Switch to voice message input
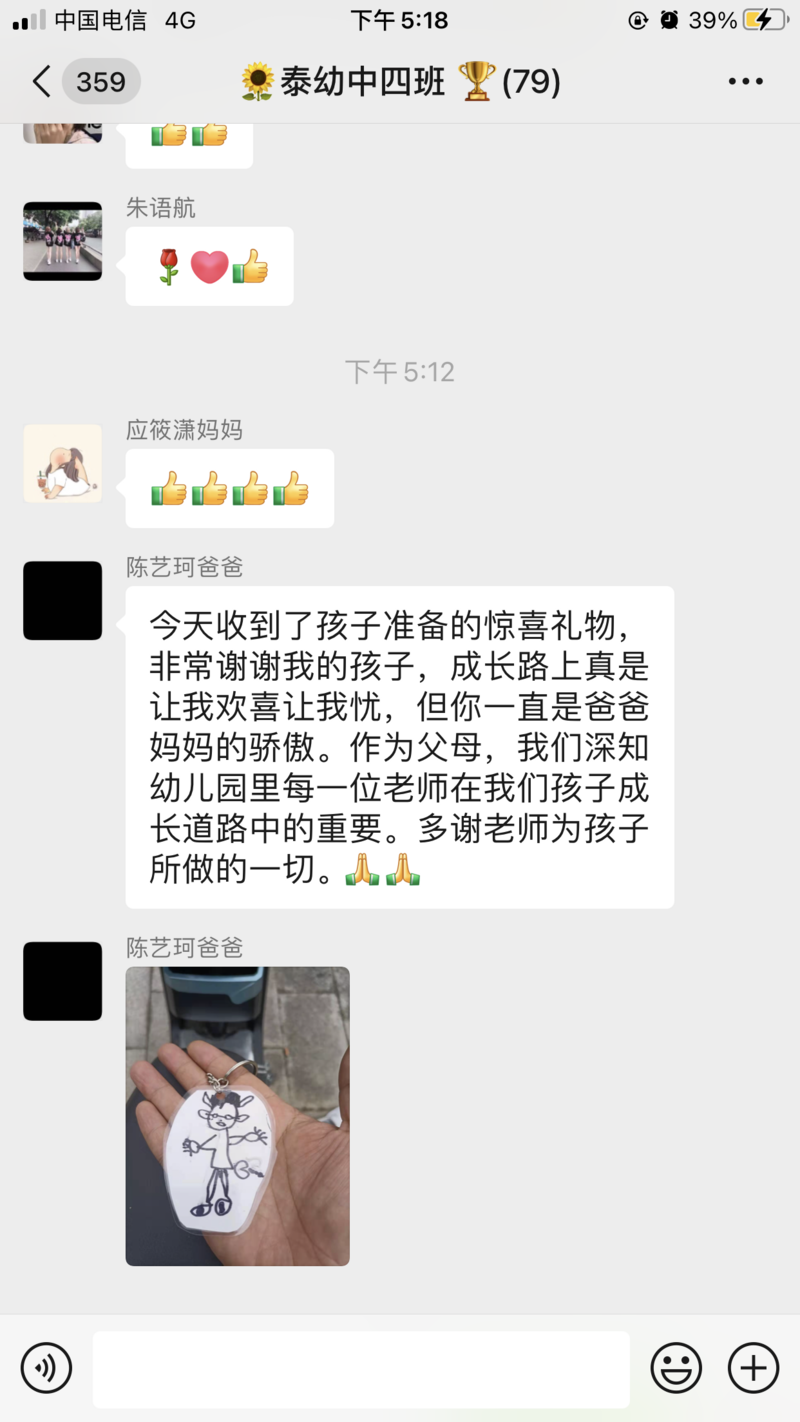 46,1368
